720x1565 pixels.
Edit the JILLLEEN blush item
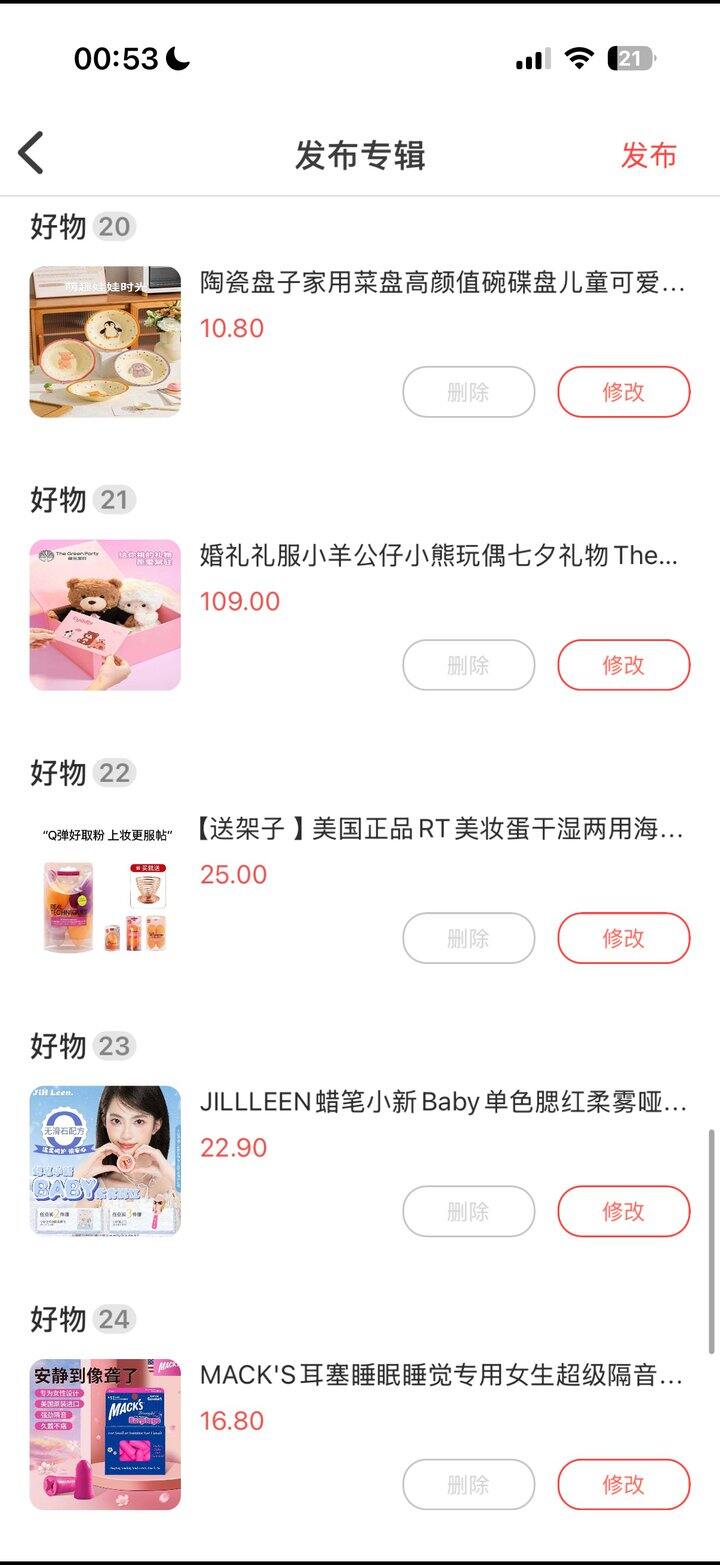623,1211
